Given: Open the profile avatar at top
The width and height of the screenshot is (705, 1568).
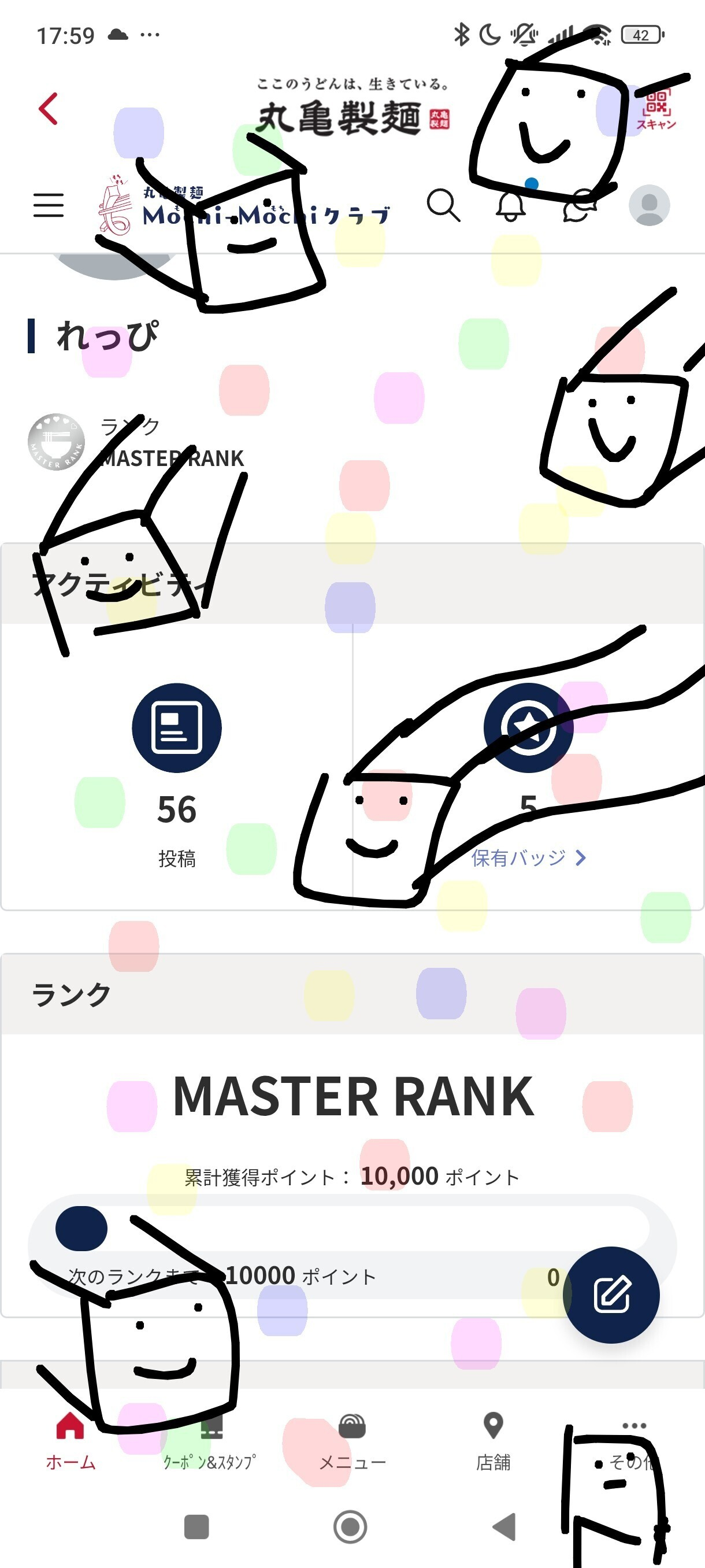Looking at the screenshot, I should tap(648, 205).
